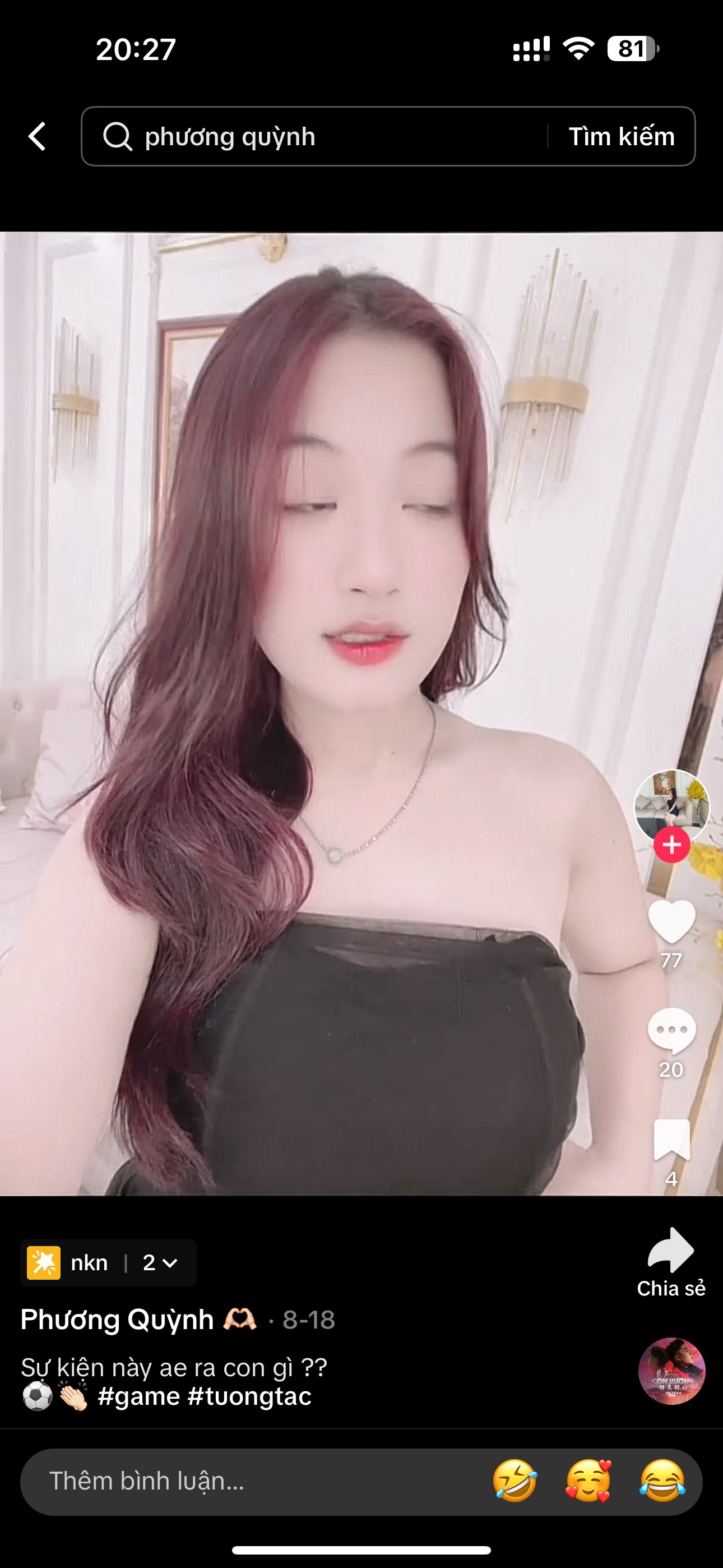Open the spinning sound disc
The height and width of the screenshot is (1568, 723).
[x=671, y=1371]
